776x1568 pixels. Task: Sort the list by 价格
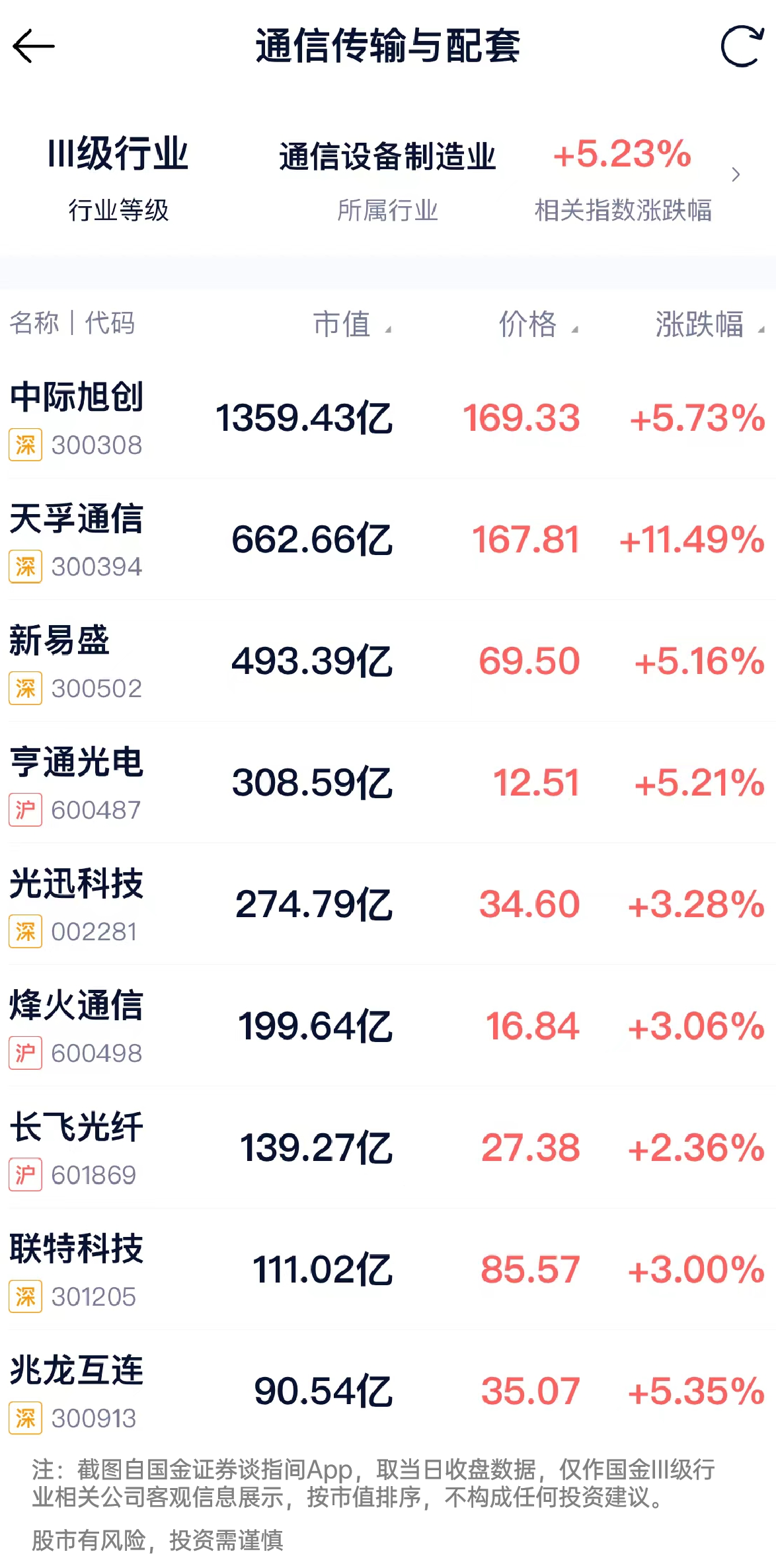(x=537, y=324)
